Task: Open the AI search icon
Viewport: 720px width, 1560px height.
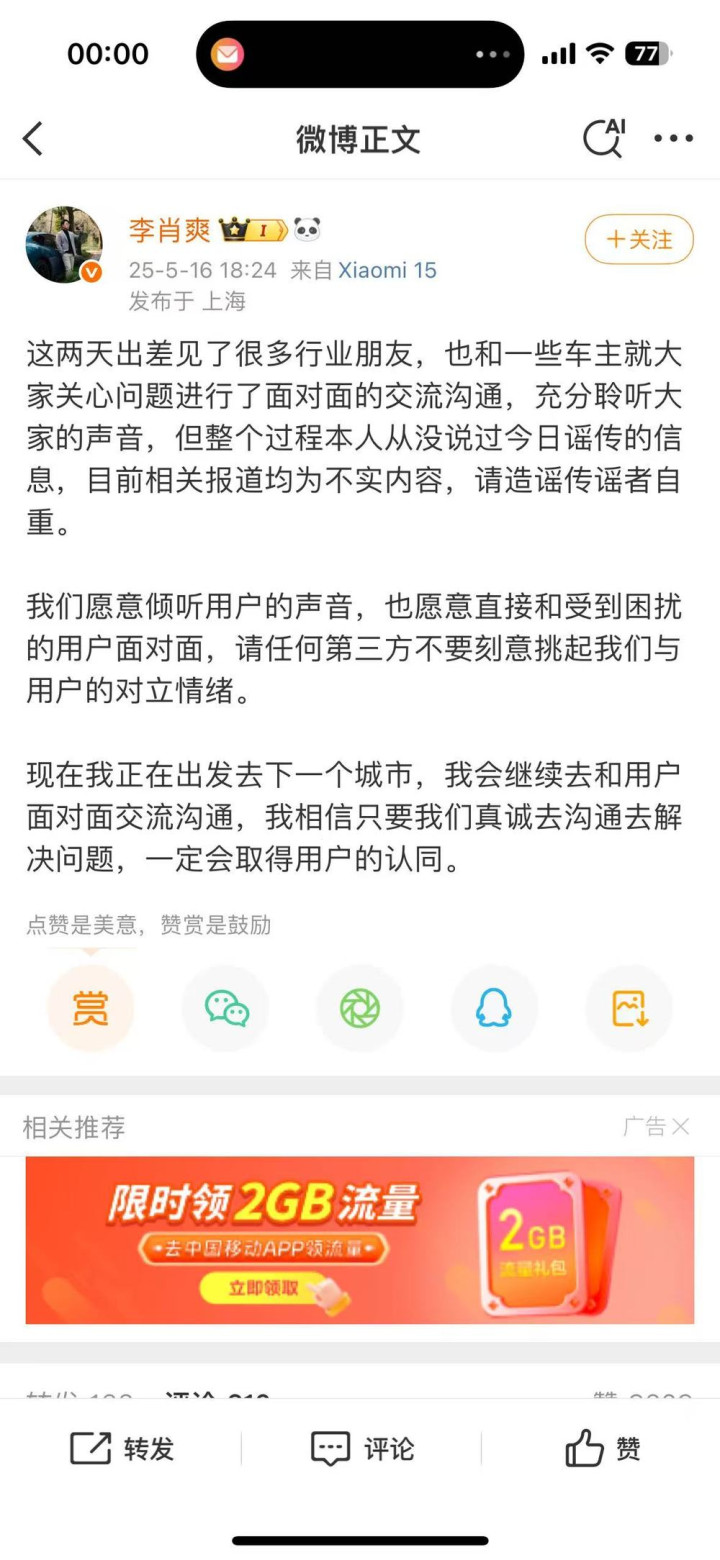Action: tap(604, 139)
